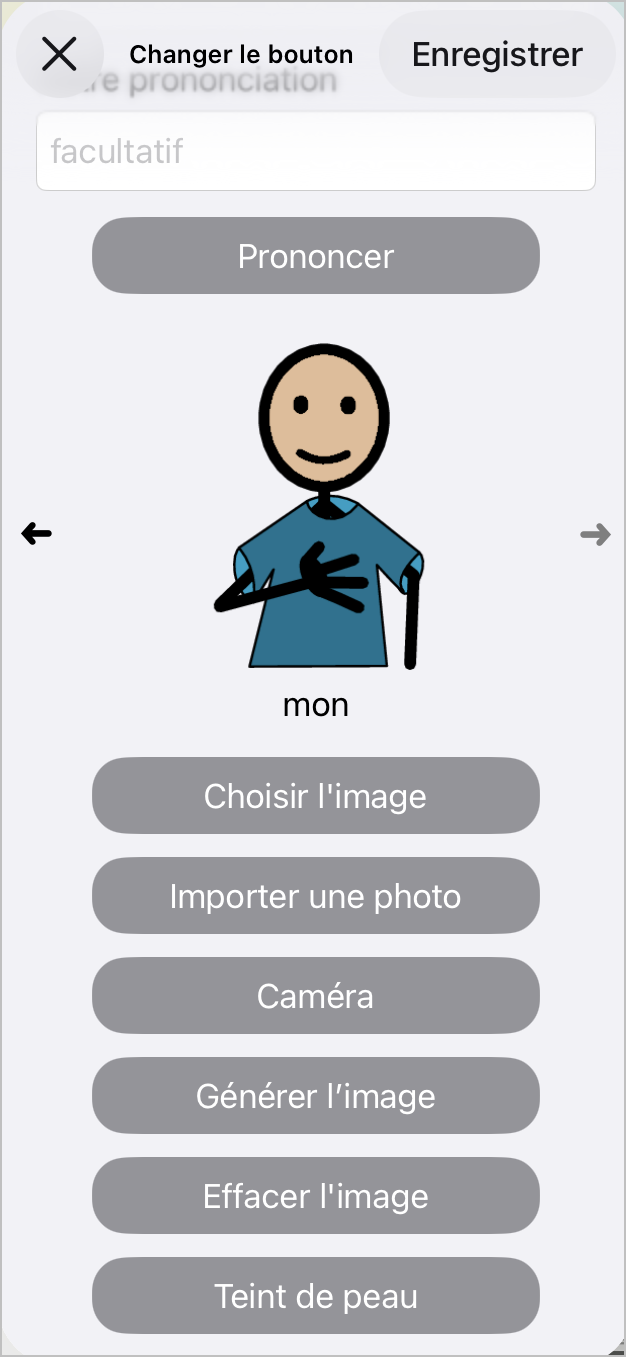This screenshot has height=1357, width=626.
Task: Select Importer une photo
Action: [316, 896]
